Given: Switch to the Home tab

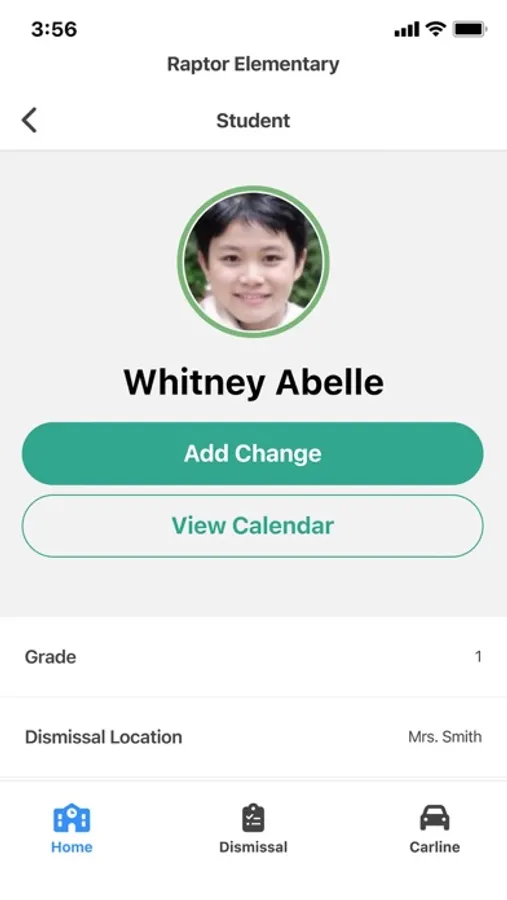Looking at the screenshot, I should click(x=72, y=829).
